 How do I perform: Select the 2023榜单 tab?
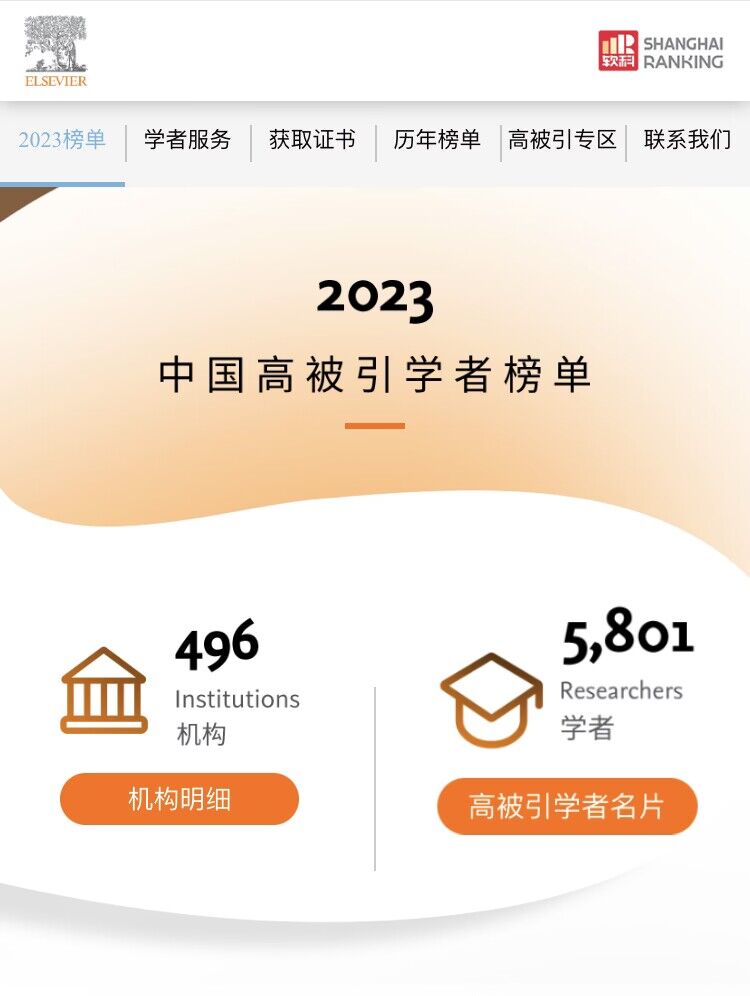[x=62, y=140]
